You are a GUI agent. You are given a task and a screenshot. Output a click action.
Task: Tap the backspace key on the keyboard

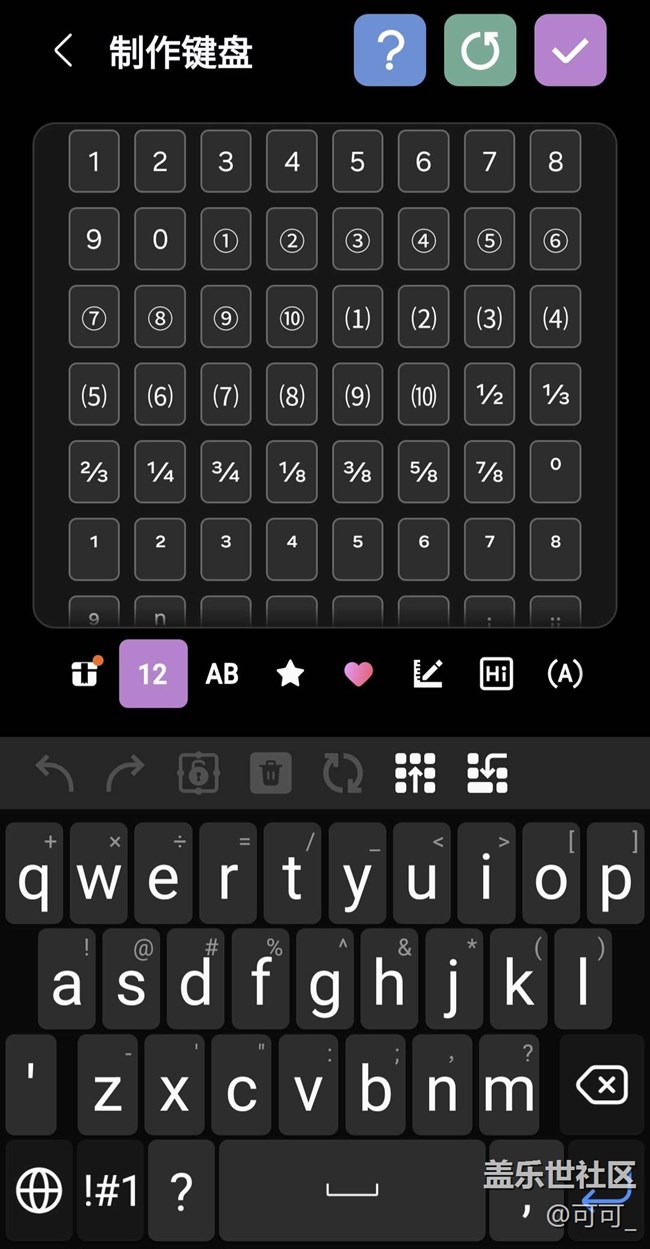click(602, 1085)
